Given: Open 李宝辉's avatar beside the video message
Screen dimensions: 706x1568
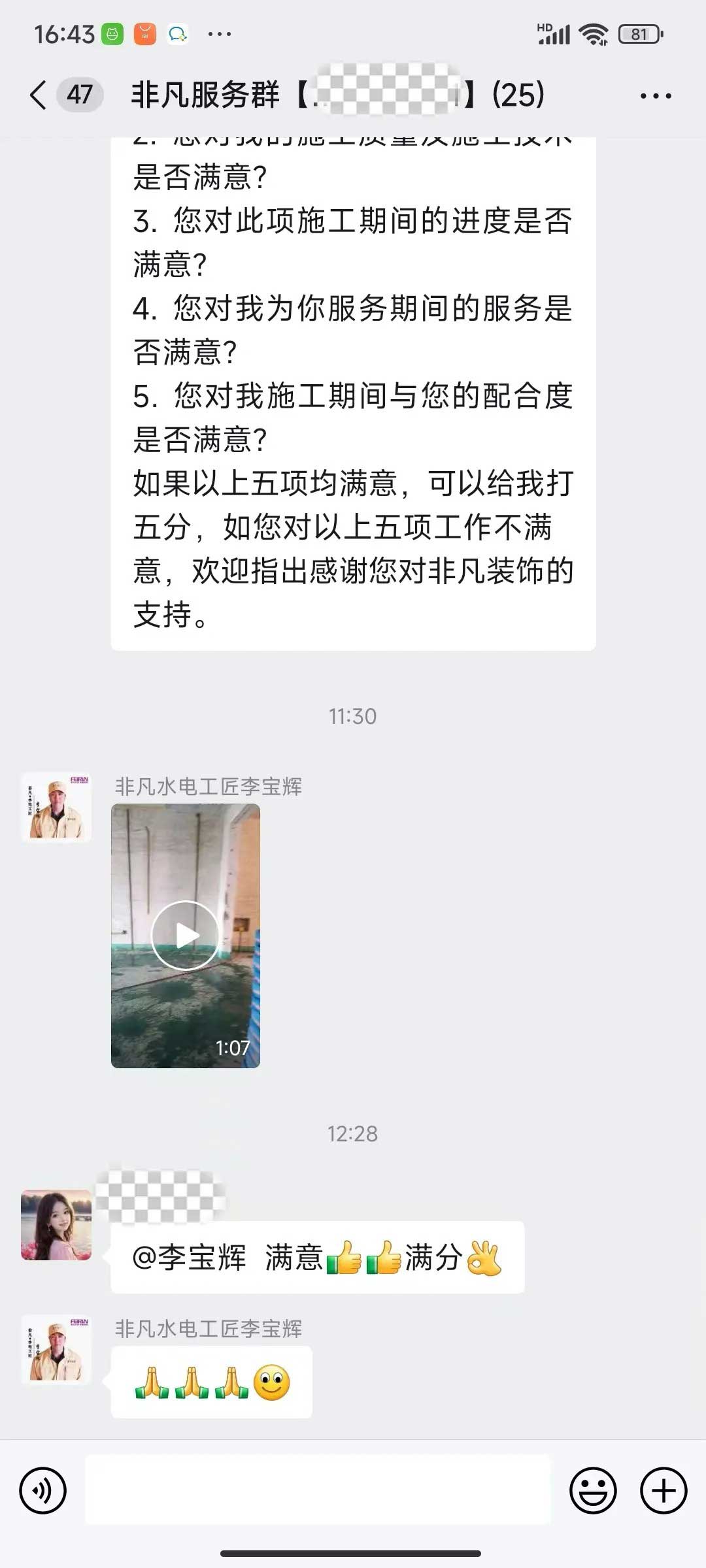Looking at the screenshot, I should tap(56, 807).
